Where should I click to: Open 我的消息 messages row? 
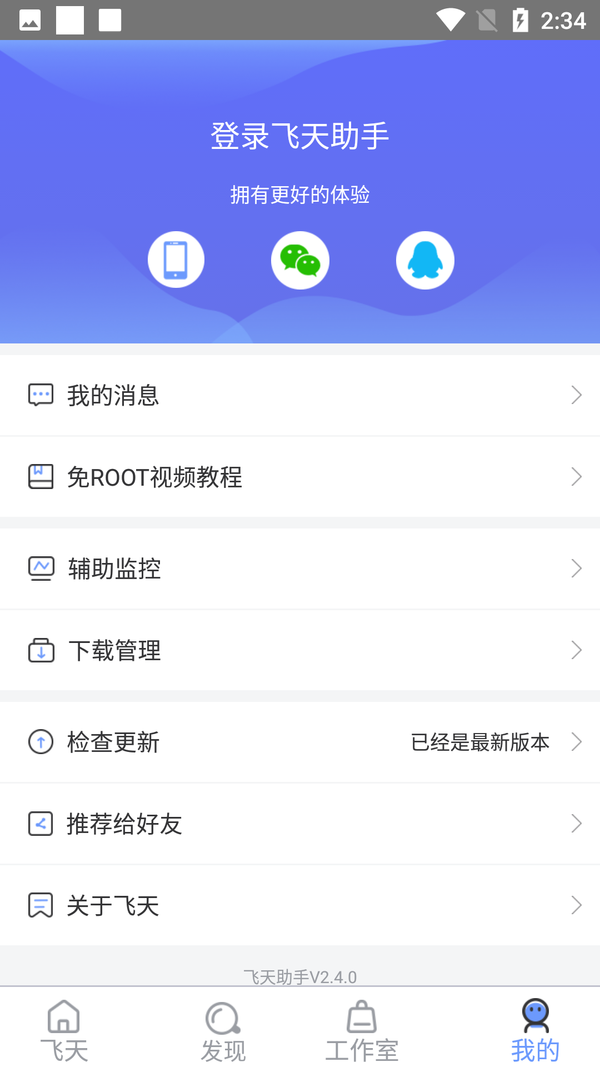pos(300,395)
